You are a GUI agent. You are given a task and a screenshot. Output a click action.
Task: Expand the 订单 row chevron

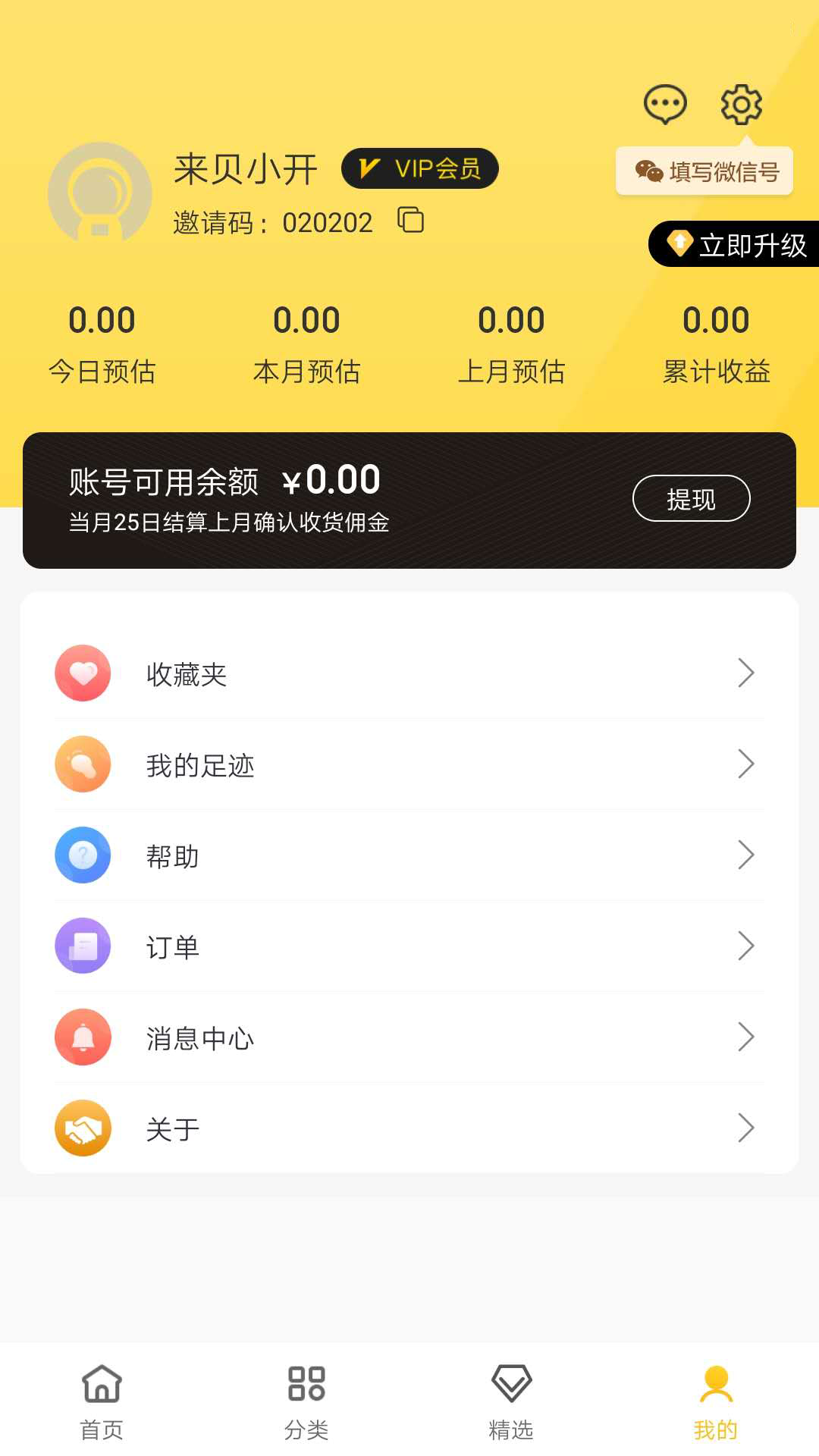[748, 946]
